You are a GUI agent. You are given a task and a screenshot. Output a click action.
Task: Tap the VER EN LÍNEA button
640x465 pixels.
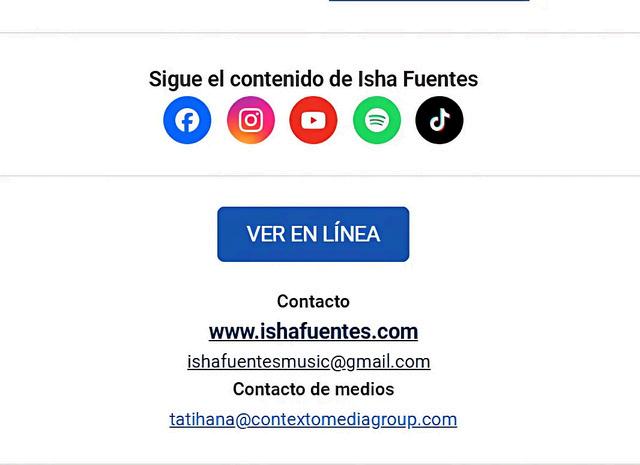point(313,234)
